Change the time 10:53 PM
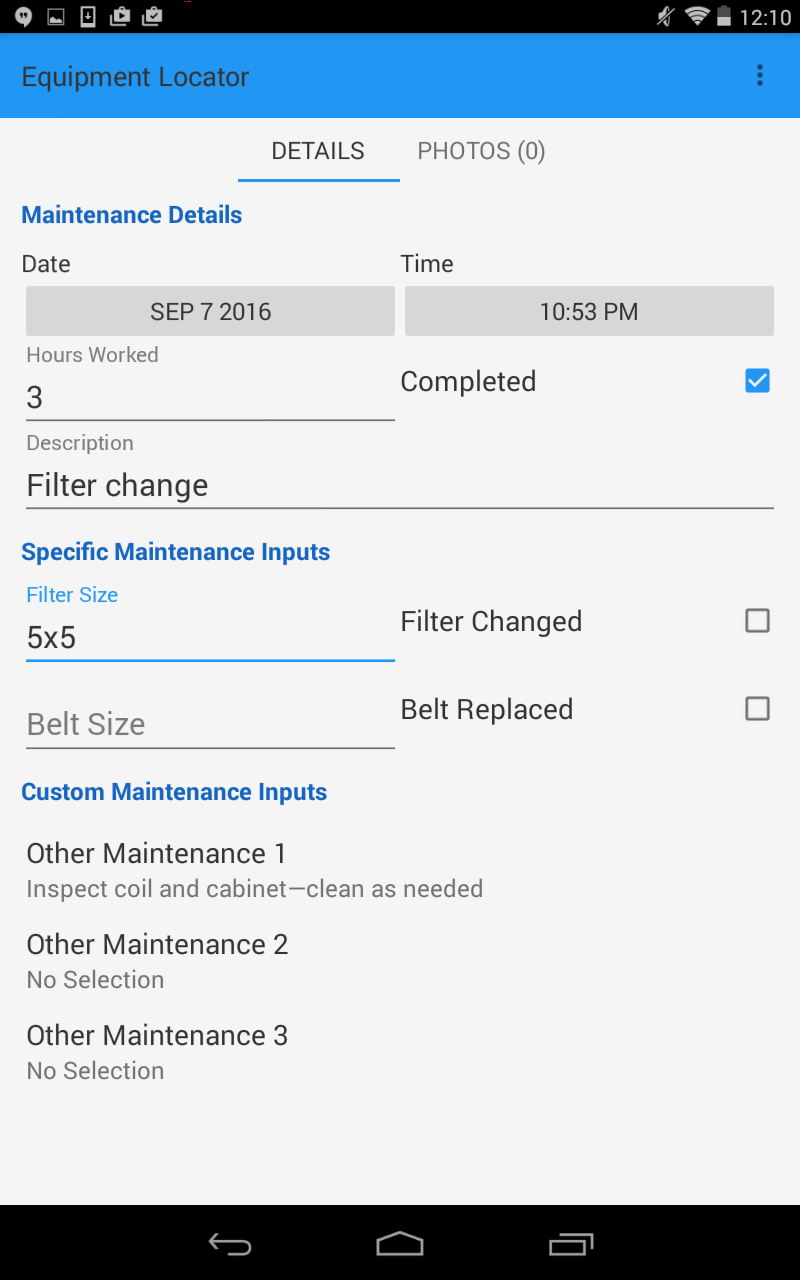The image size is (800, 1280). pos(589,312)
